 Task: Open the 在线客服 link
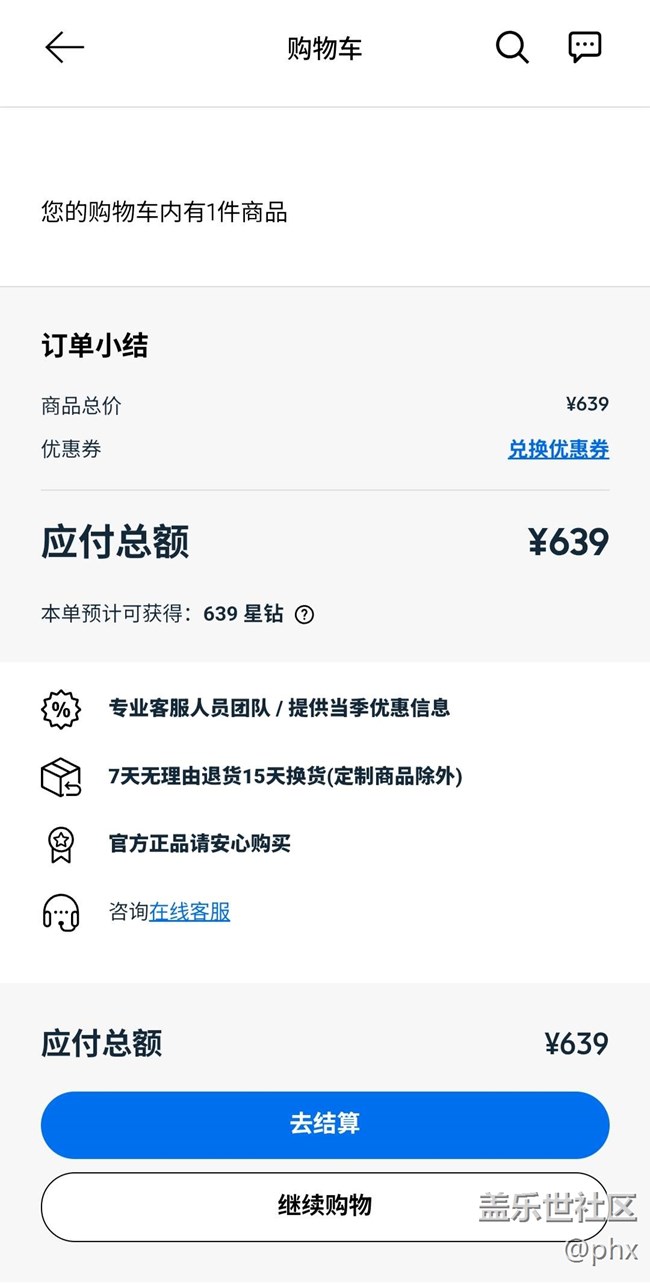click(190, 912)
